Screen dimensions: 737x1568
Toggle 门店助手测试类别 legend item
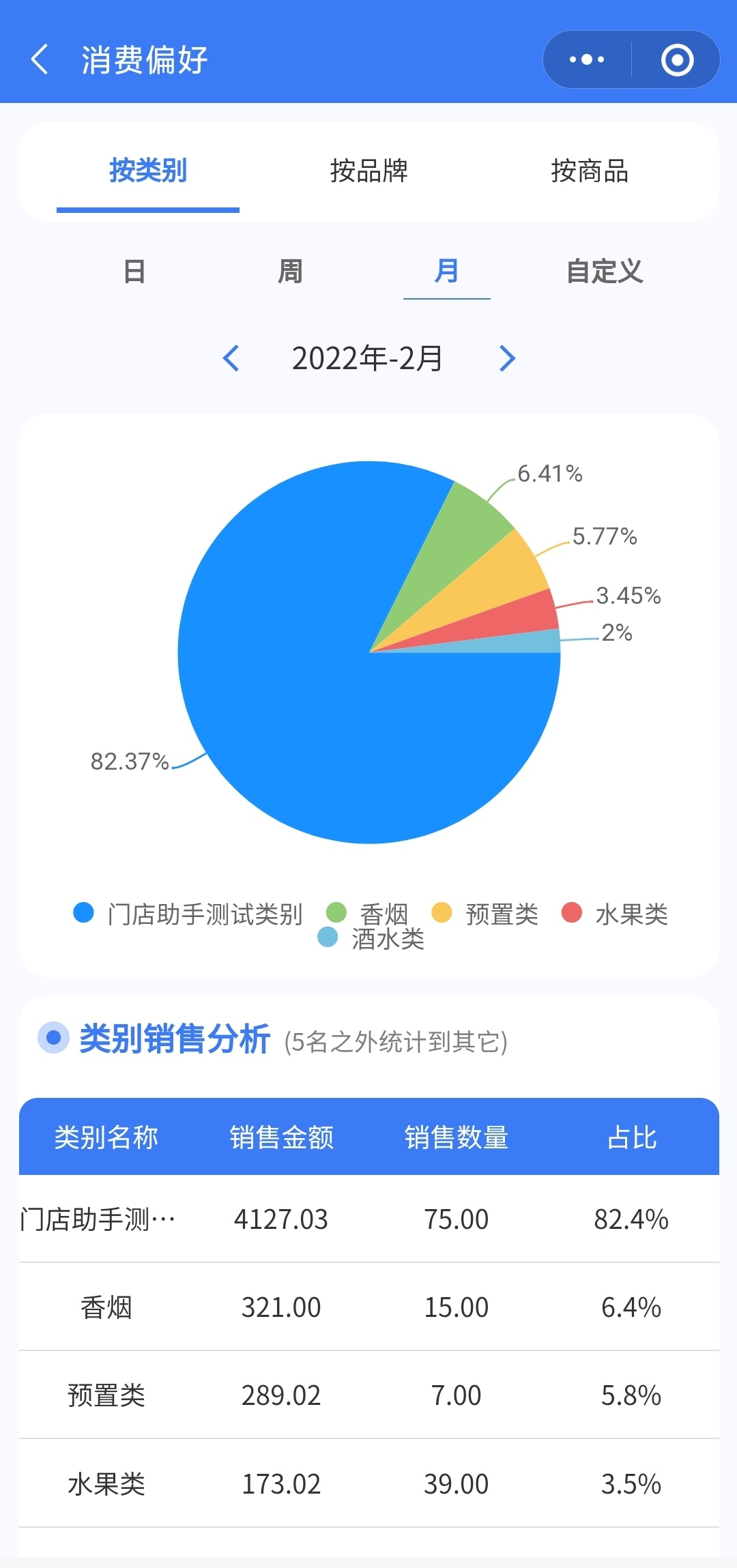coord(188,914)
